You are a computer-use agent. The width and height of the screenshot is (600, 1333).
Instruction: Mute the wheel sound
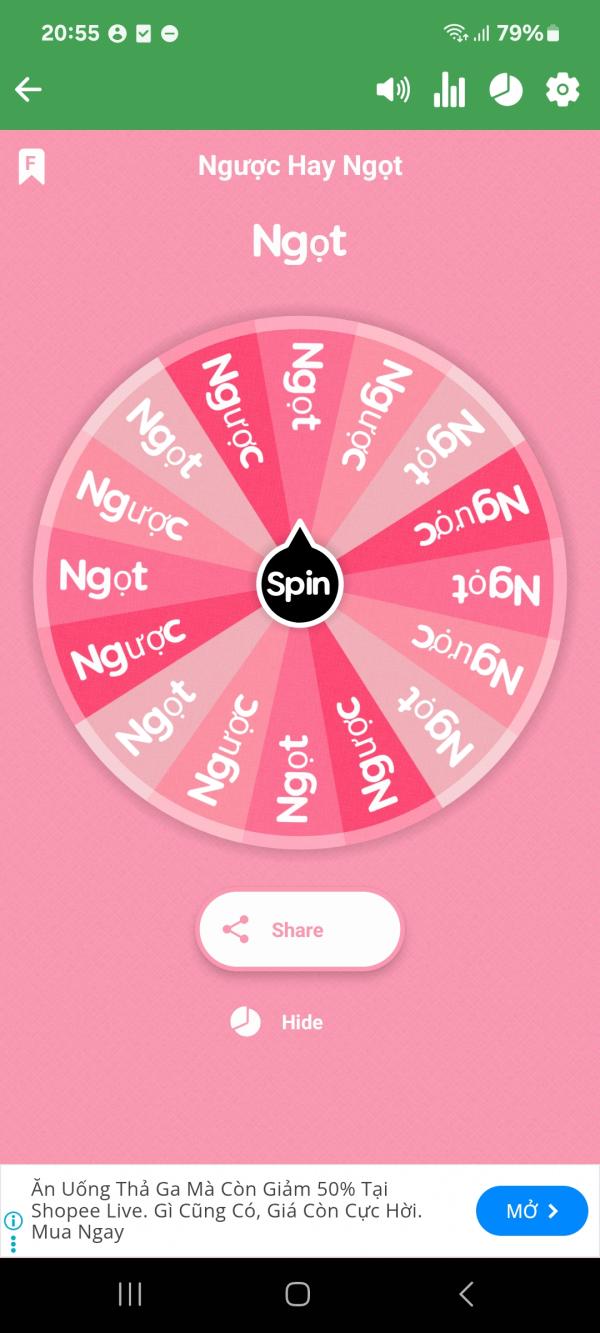[393, 90]
